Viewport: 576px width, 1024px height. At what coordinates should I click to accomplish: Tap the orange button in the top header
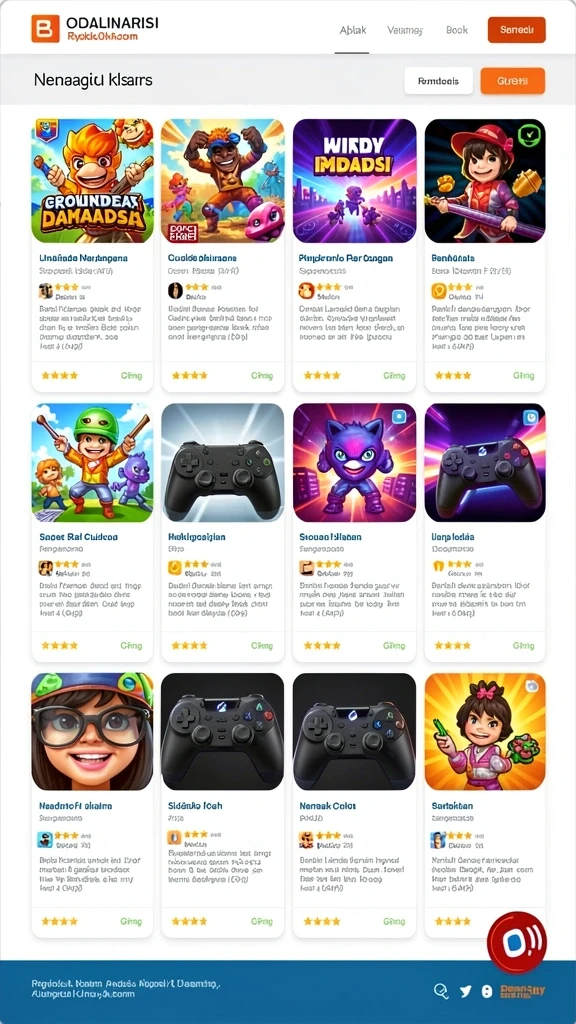(x=517, y=30)
